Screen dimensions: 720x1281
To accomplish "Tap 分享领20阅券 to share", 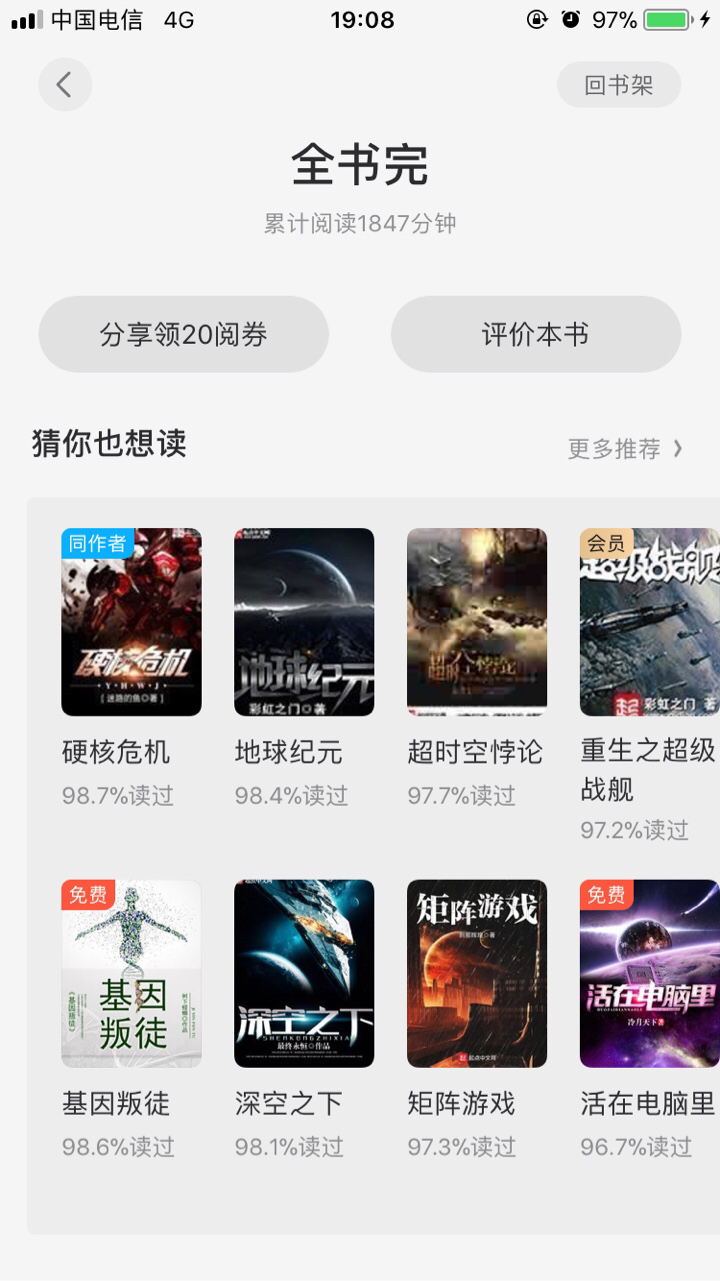I will point(183,334).
